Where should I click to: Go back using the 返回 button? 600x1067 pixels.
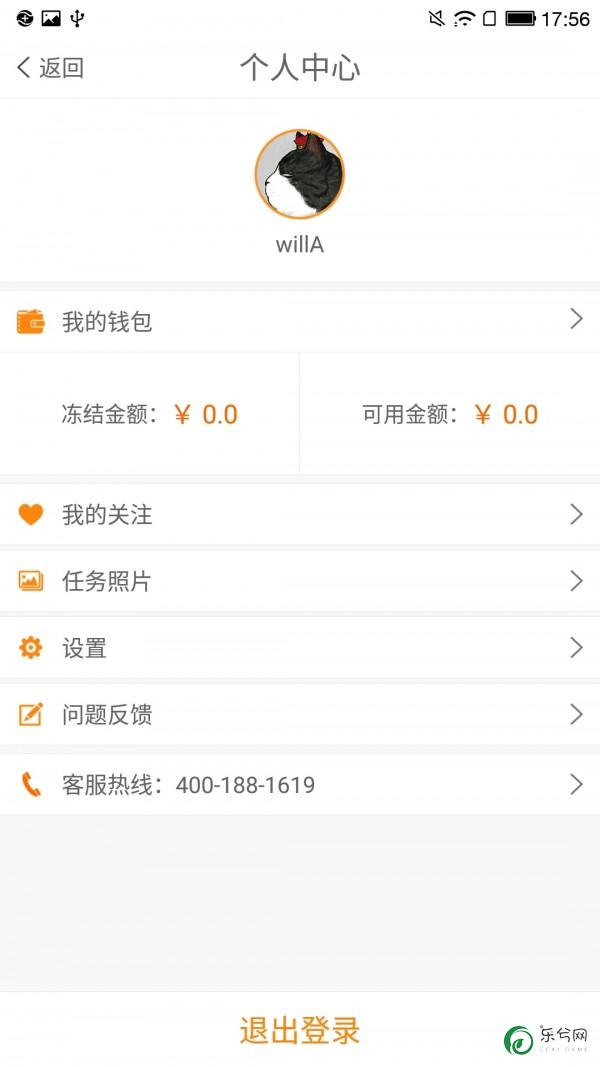point(50,67)
